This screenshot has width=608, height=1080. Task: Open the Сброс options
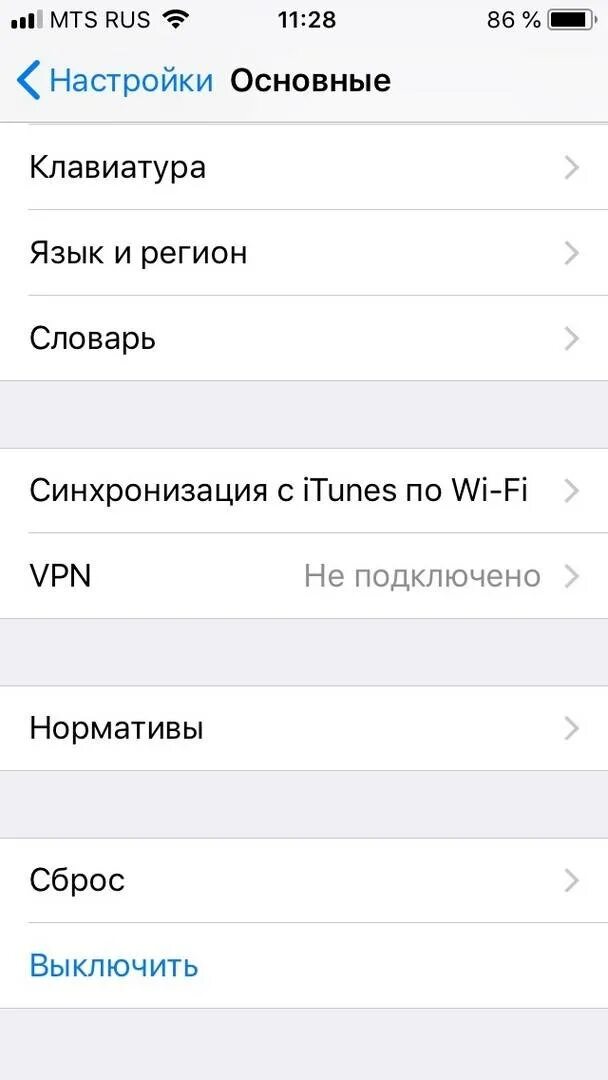[x=304, y=880]
